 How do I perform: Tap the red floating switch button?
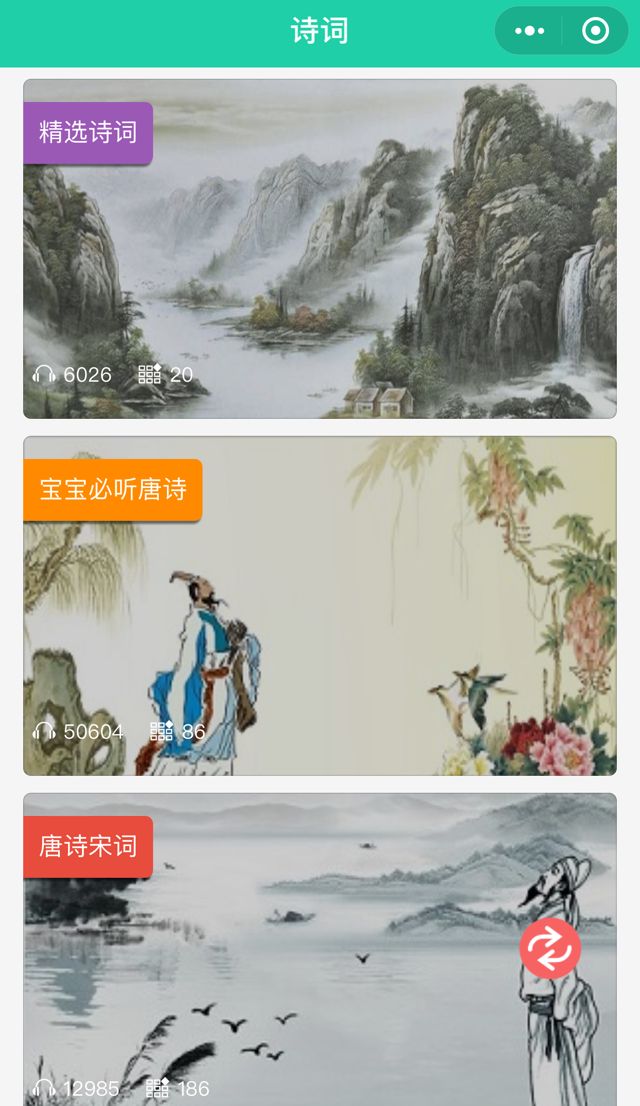550,947
